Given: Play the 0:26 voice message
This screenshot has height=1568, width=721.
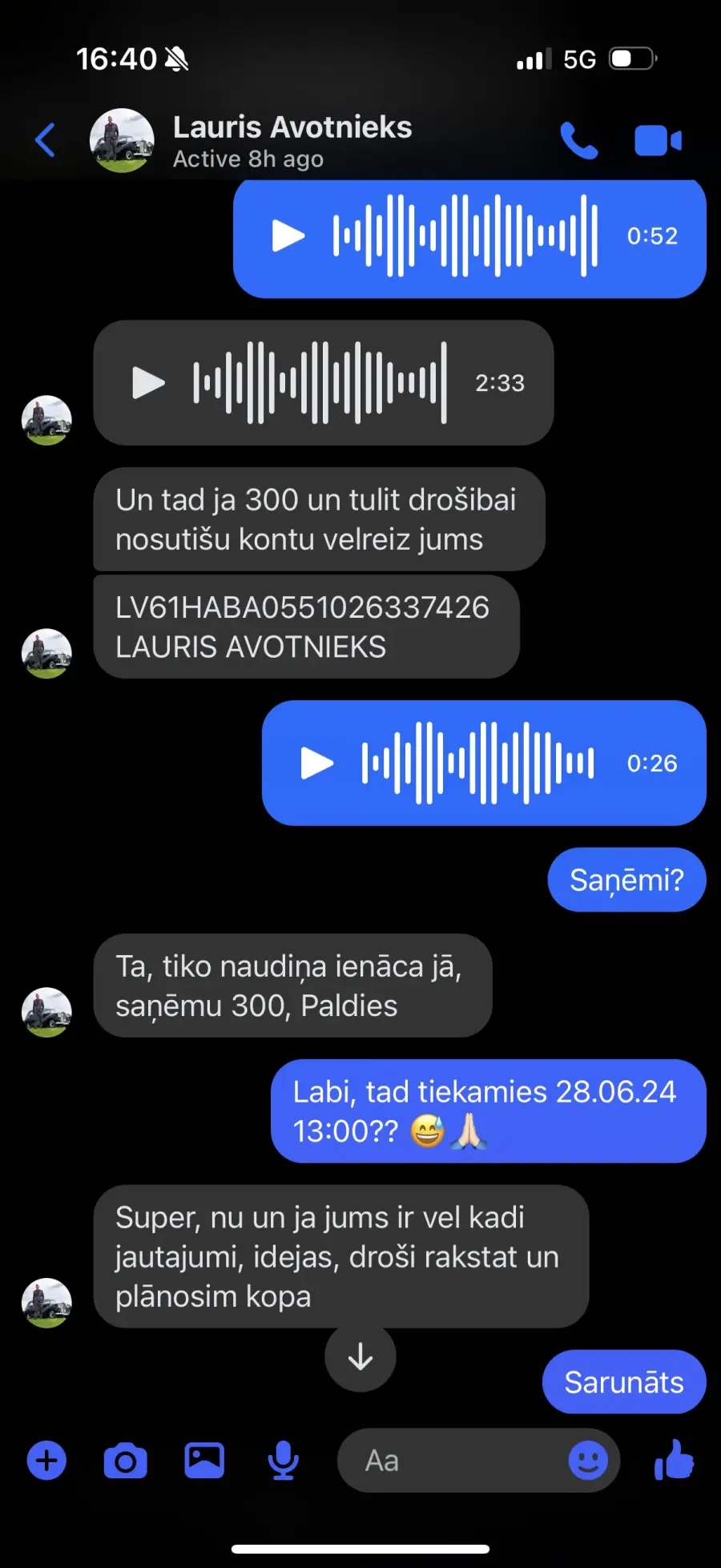Looking at the screenshot, I should (x=316, y=763).
